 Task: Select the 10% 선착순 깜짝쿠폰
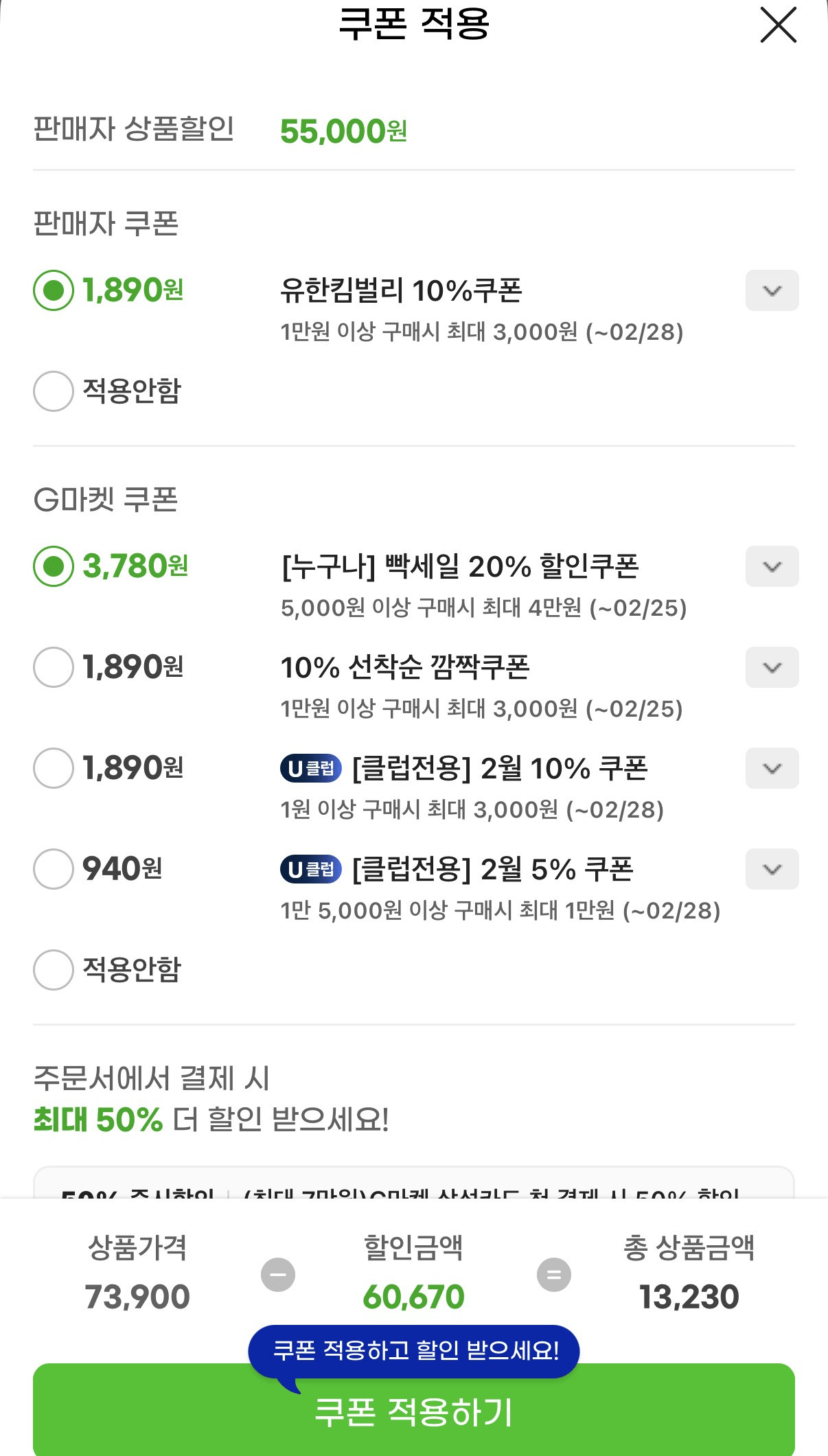[x=53, y=667]
